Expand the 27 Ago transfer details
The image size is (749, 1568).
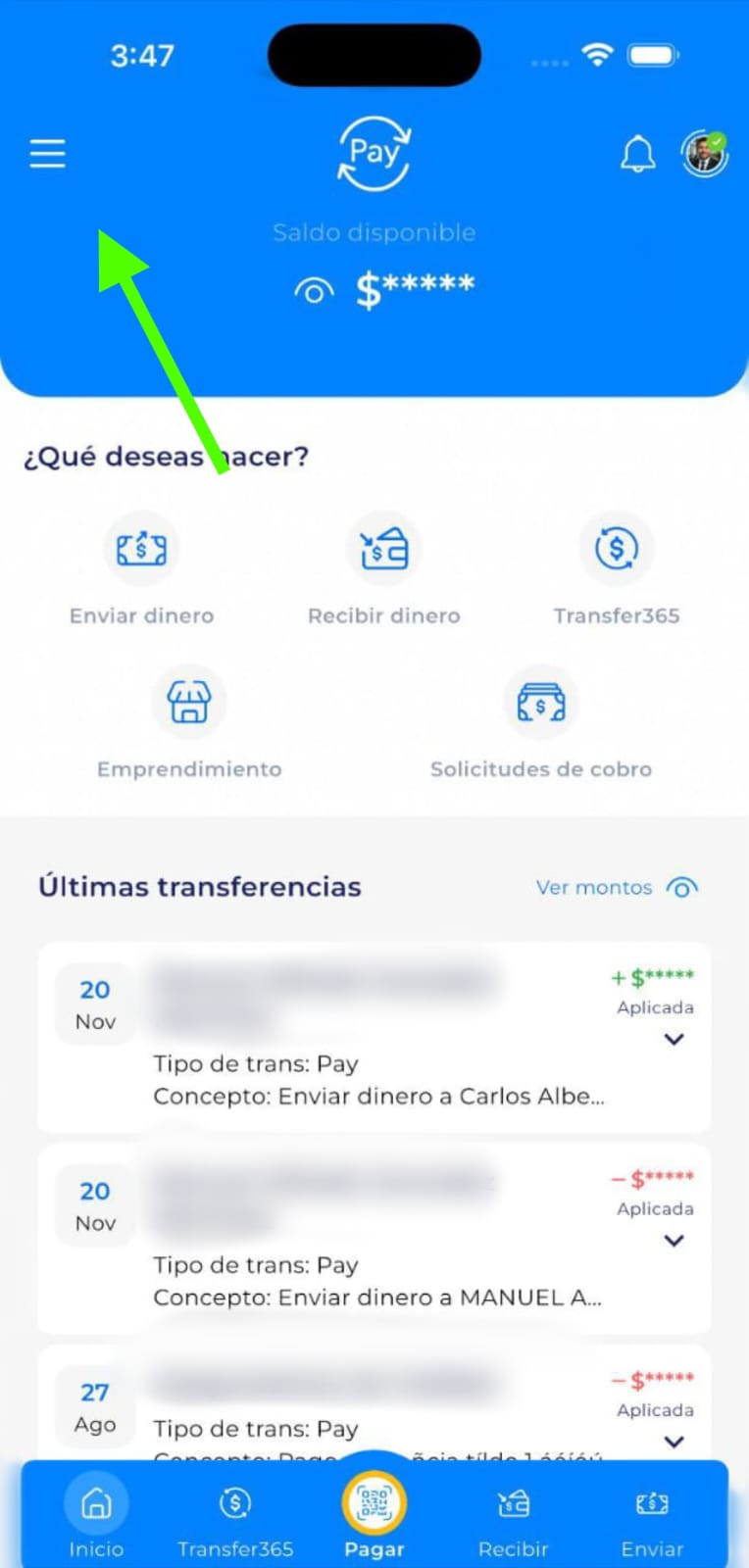pyautogui.click(x=674, y=1442)
